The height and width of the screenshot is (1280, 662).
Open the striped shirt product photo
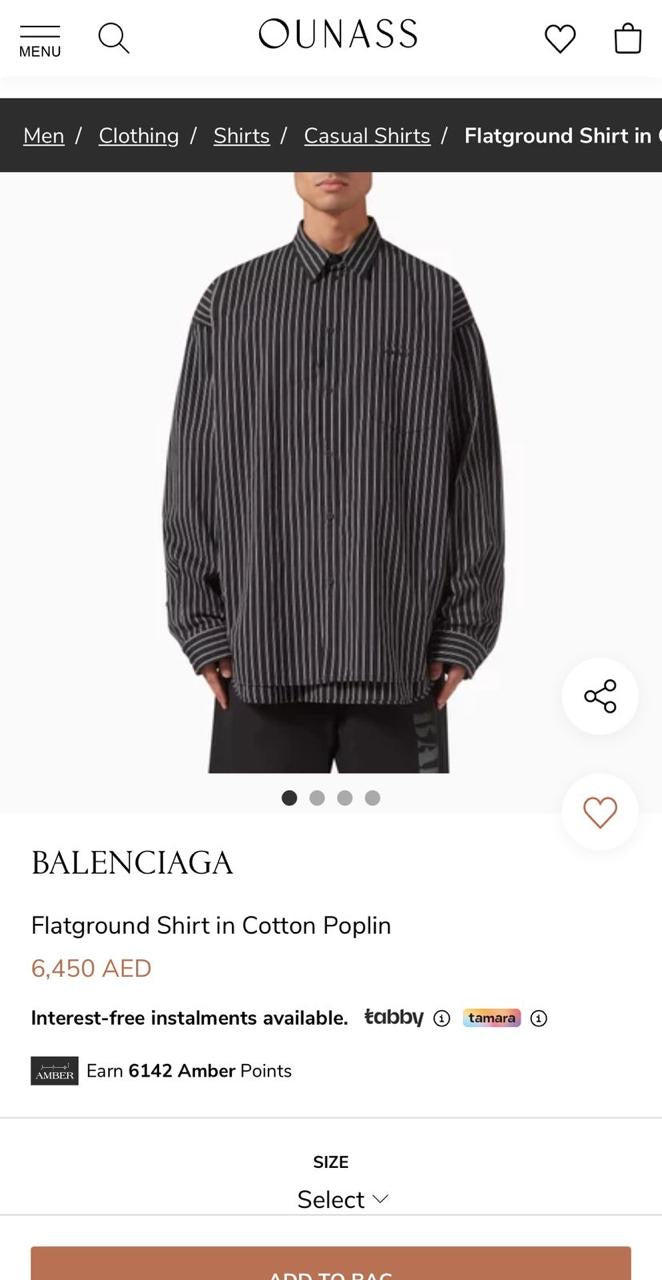(330, 470)
